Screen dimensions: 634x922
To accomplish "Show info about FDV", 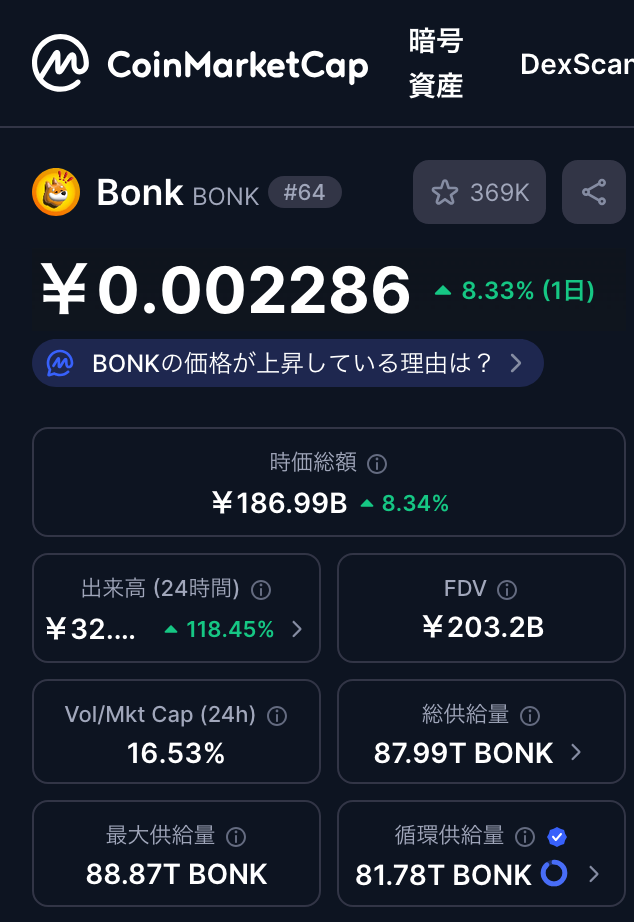I will (507, 590).
